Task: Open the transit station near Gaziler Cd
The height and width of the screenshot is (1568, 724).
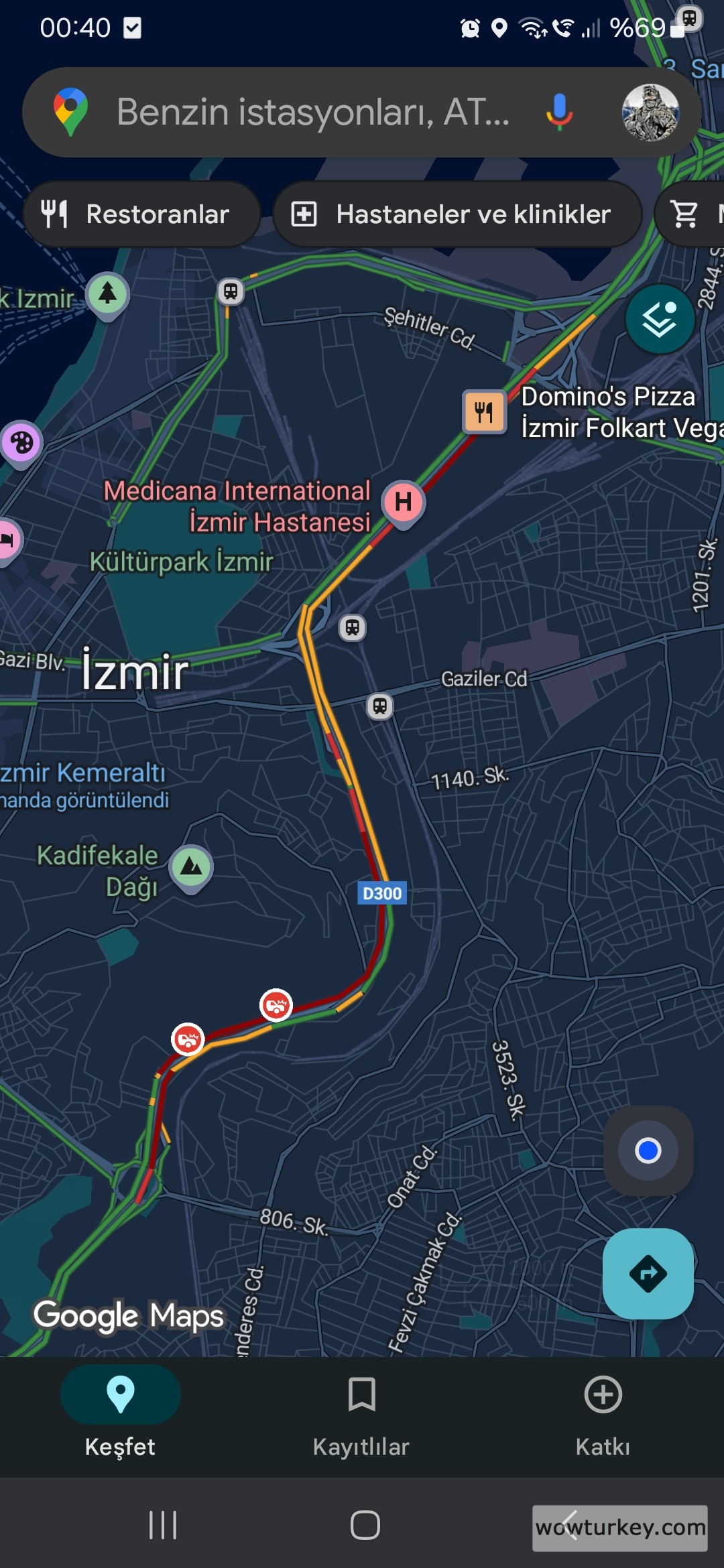Action: click(x=380, y=706)
